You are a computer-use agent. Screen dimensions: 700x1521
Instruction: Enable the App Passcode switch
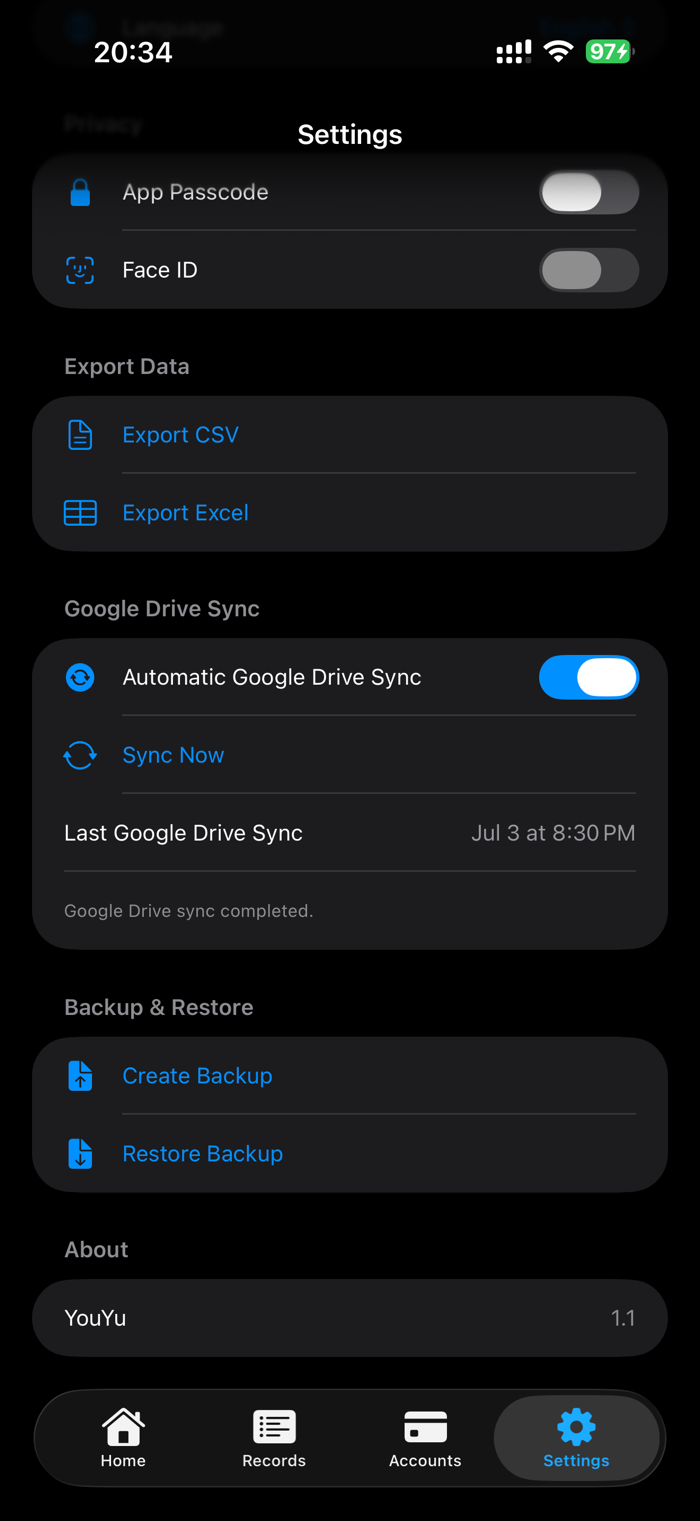point(589,192)
